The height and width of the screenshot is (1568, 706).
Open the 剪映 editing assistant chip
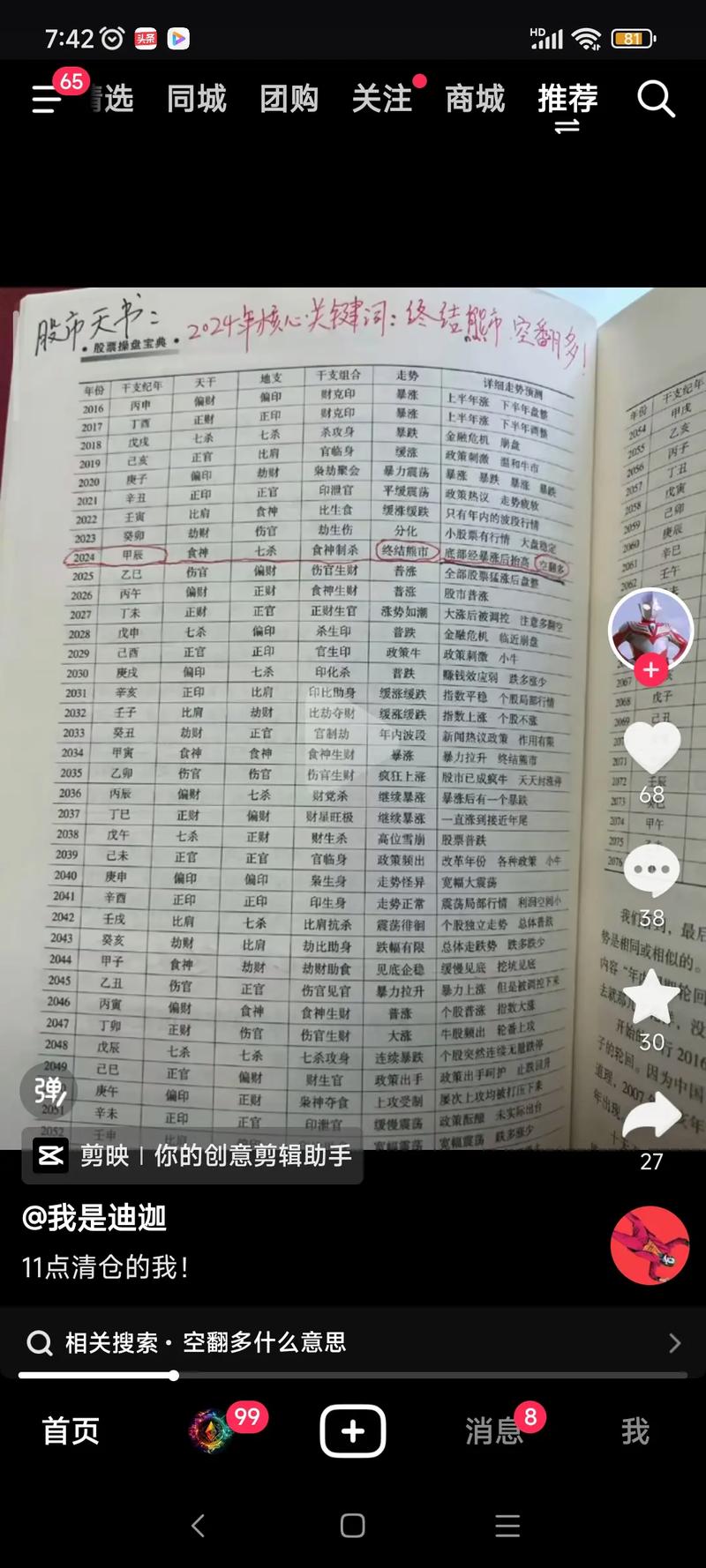point(192,1155)
